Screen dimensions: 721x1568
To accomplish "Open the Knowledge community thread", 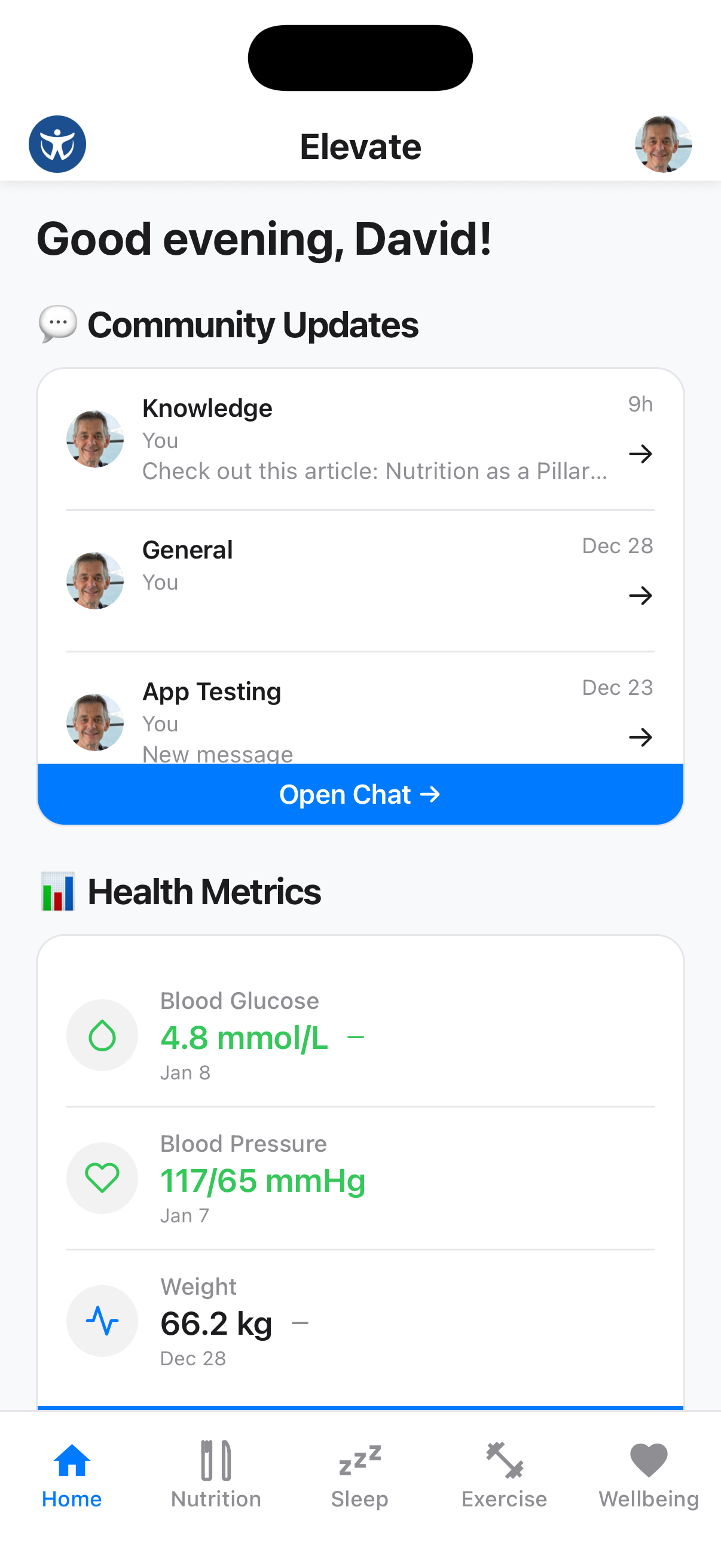I will coord(359,439).
